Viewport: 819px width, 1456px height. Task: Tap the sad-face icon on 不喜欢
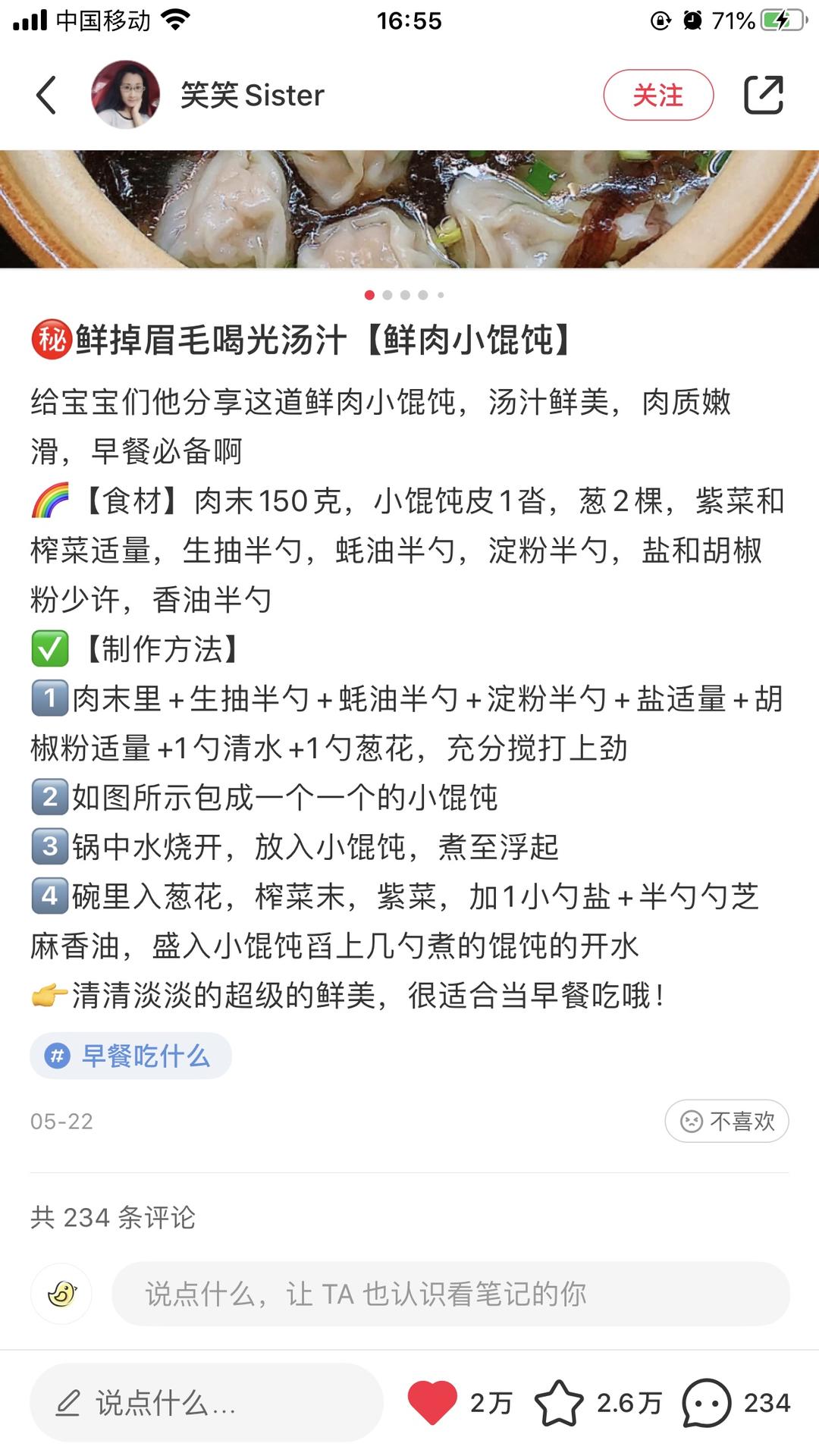693,1121
